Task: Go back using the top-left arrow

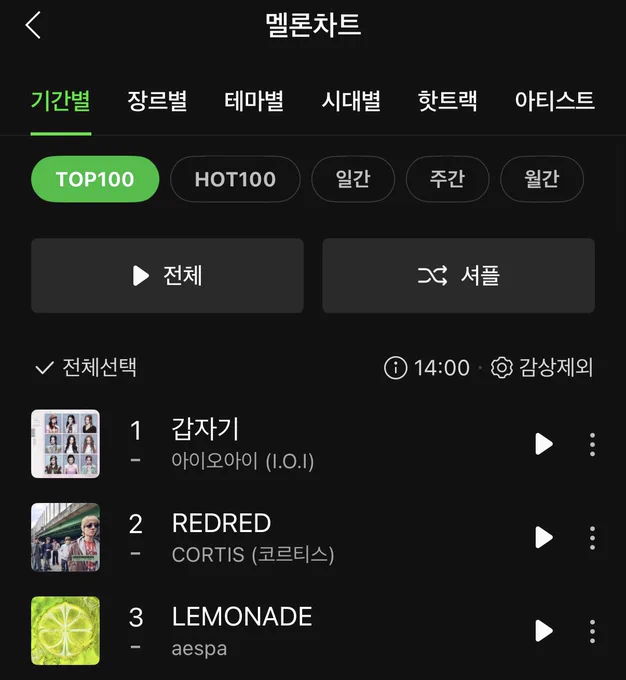Action: pos(33,25)
